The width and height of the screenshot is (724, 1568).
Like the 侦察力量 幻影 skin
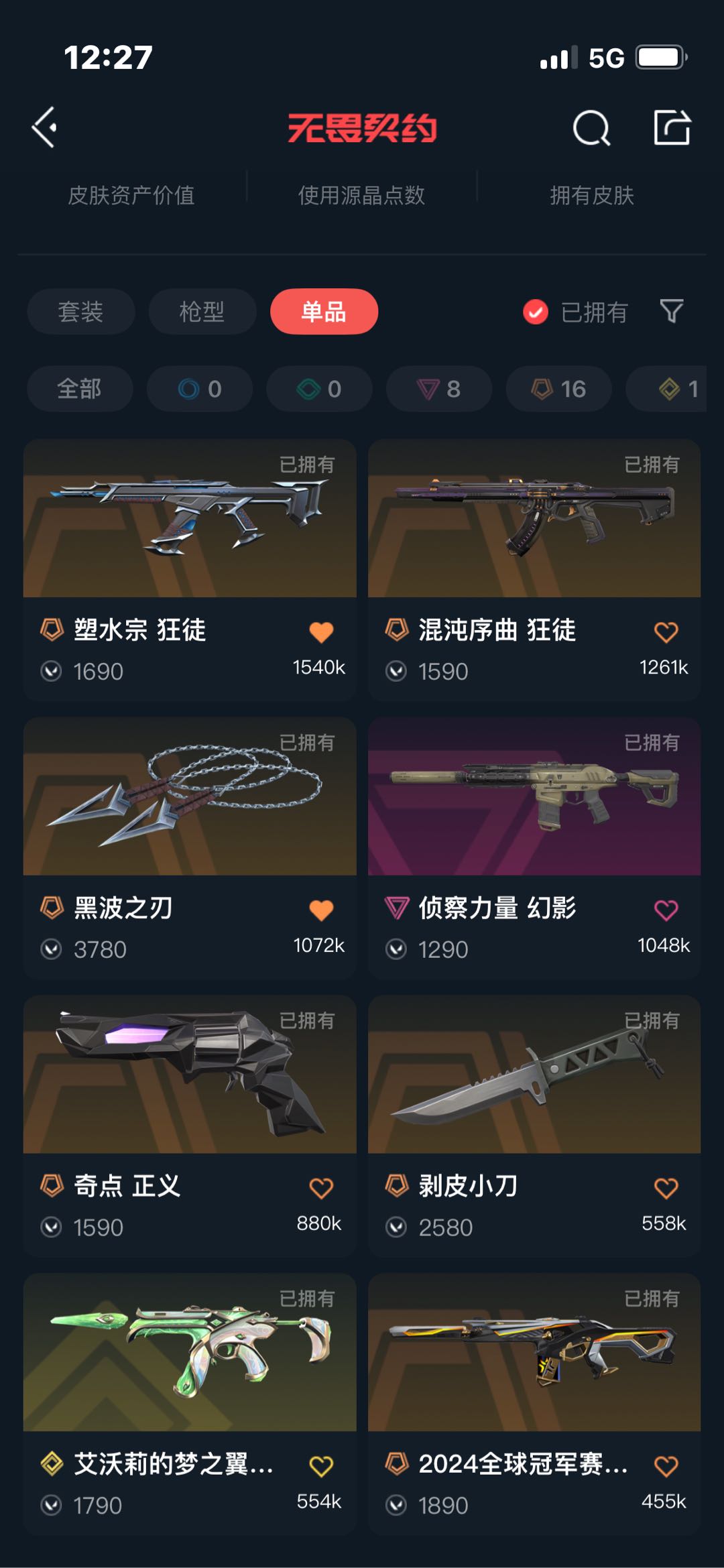[666, 910]
